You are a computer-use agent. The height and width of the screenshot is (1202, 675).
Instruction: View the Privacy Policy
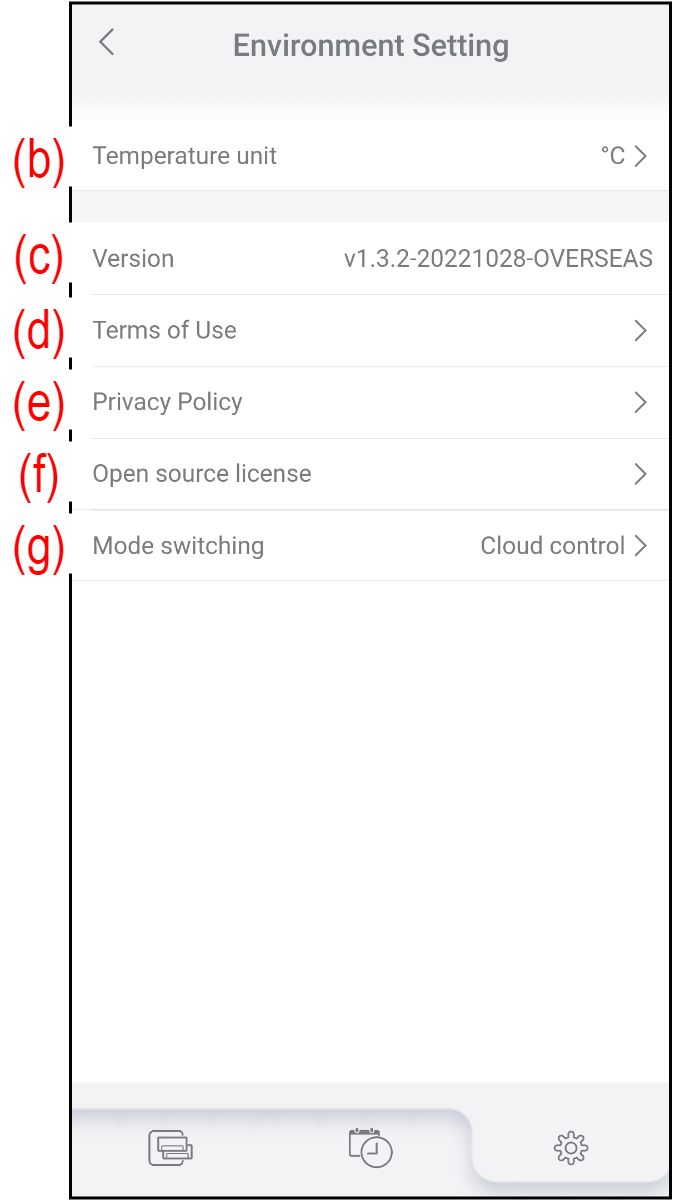pos(370,403)
